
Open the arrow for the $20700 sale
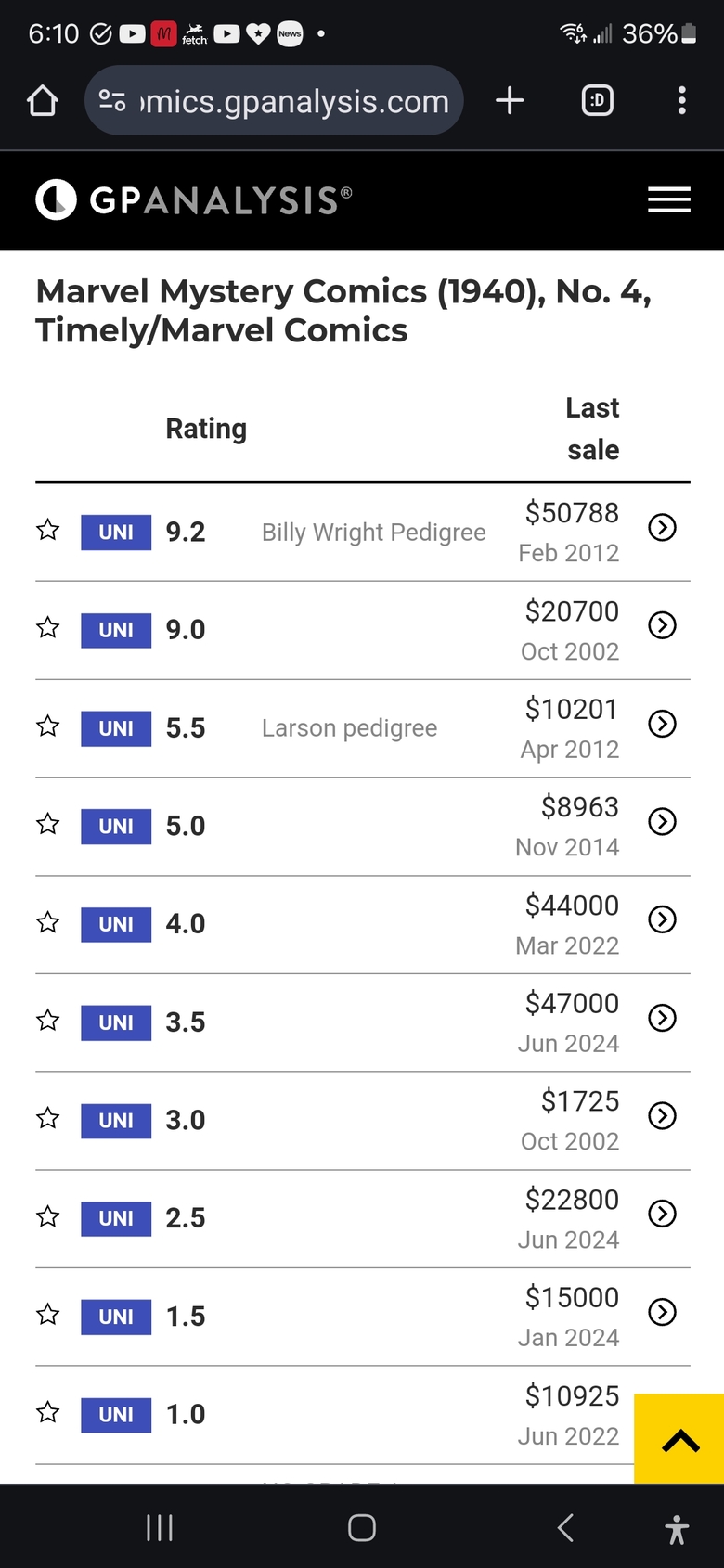tap(662, 625)
